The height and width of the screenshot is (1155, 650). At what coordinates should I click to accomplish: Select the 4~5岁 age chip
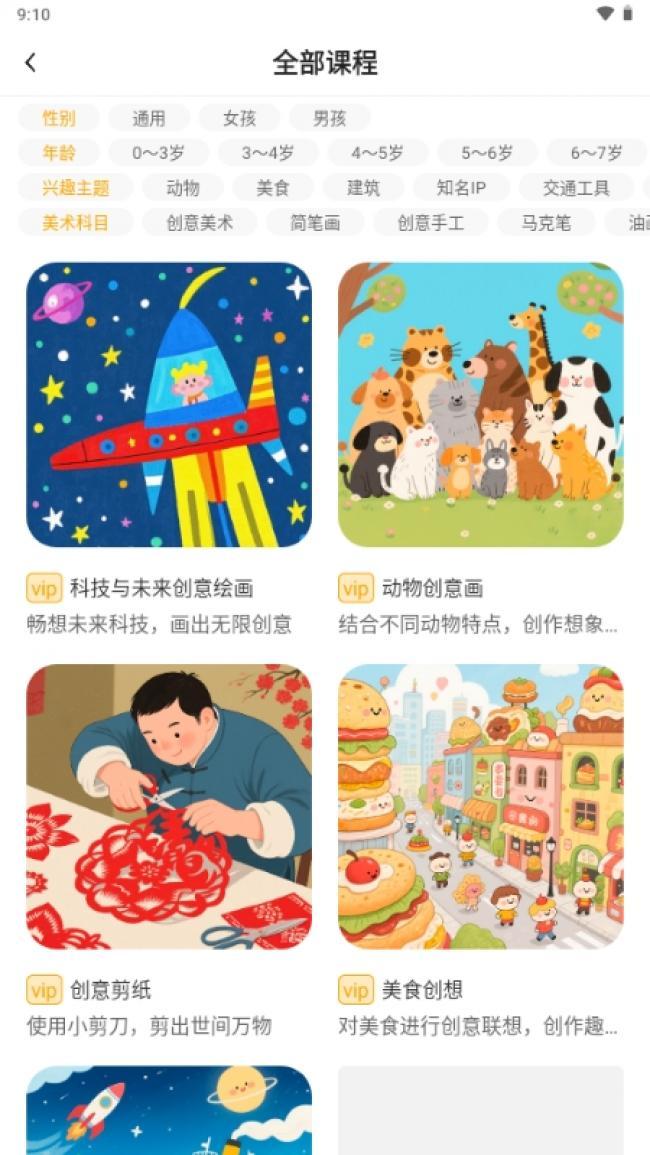(x=377, y=153)
